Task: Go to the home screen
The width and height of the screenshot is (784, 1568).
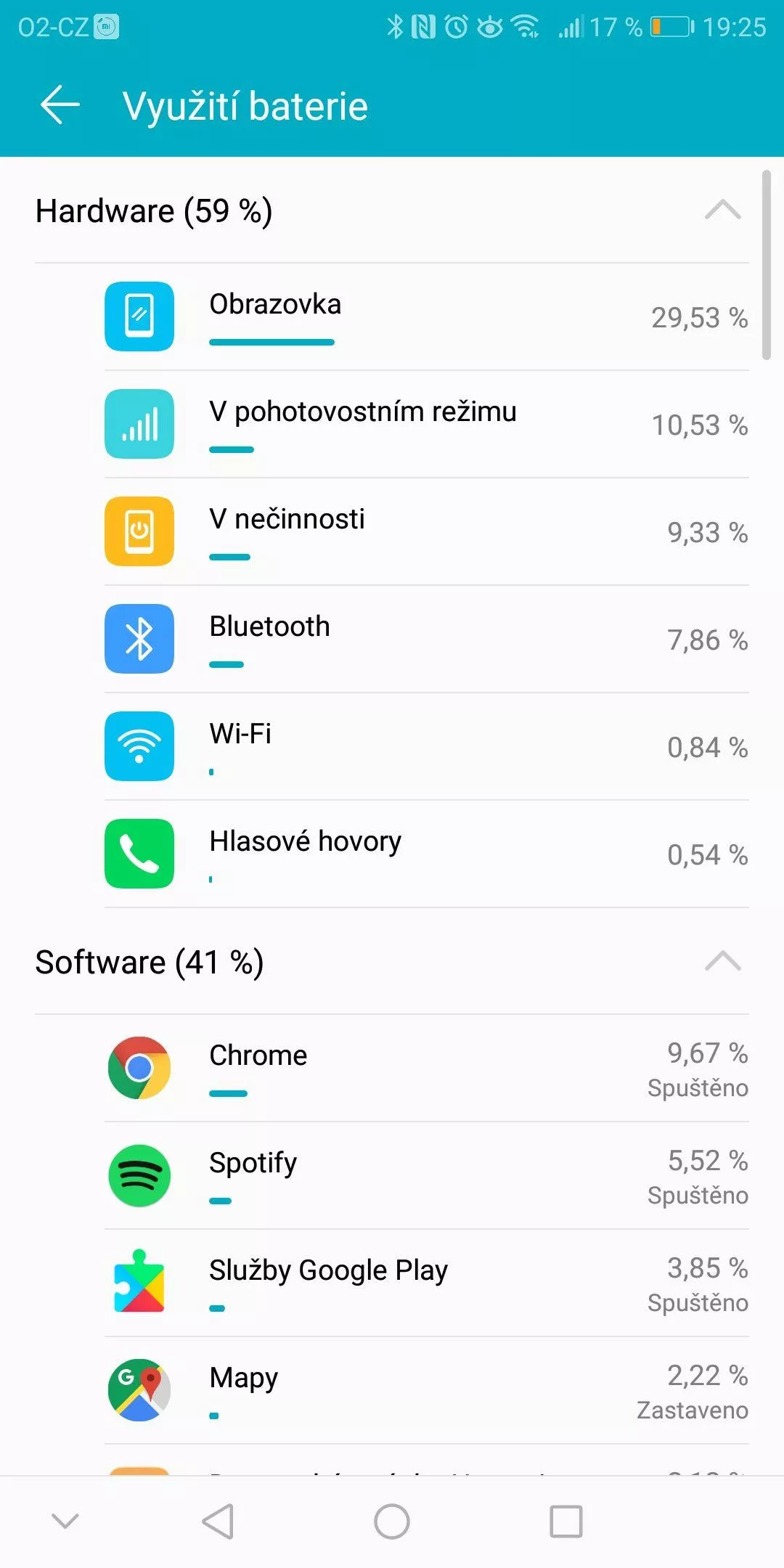Action: [x=392, y=1521]
